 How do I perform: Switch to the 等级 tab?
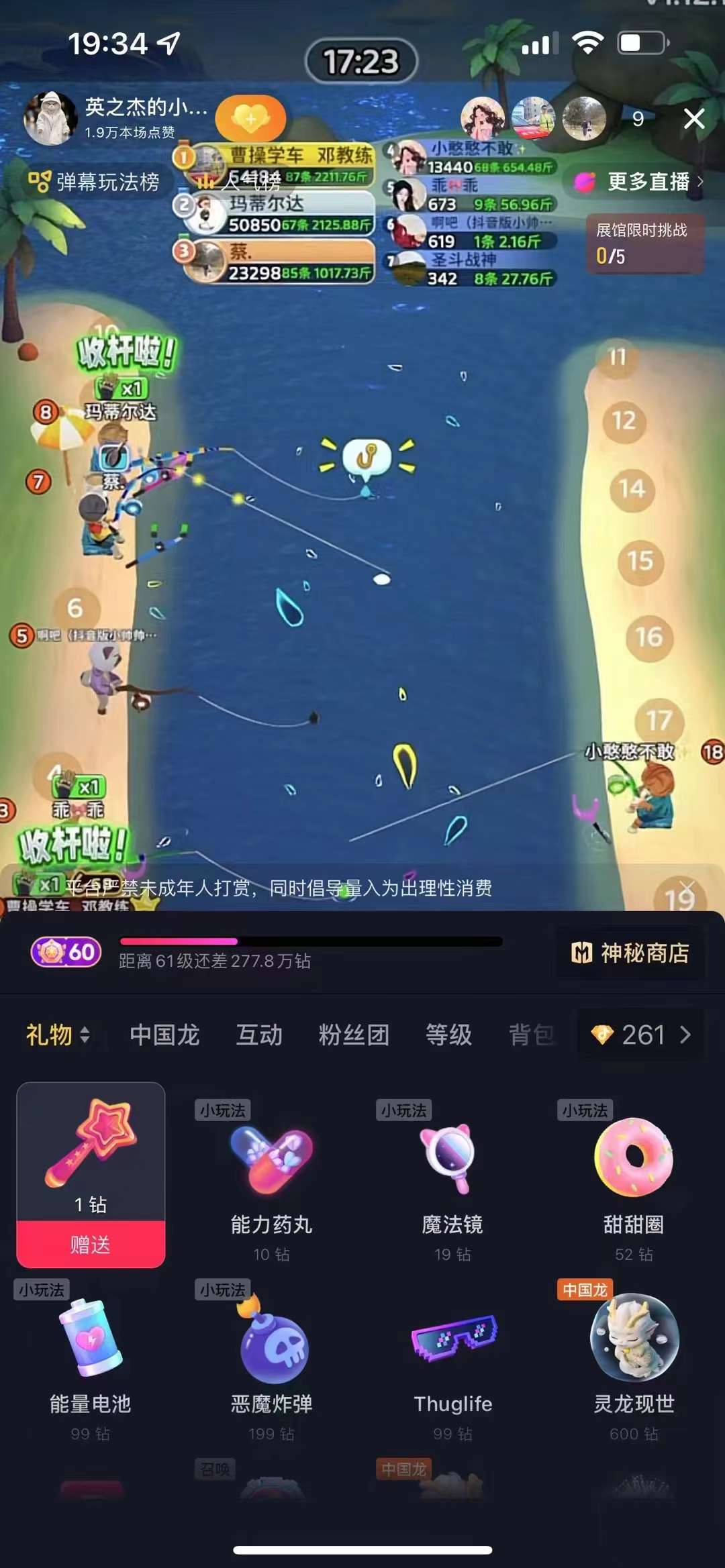[x=448, y=1035]
